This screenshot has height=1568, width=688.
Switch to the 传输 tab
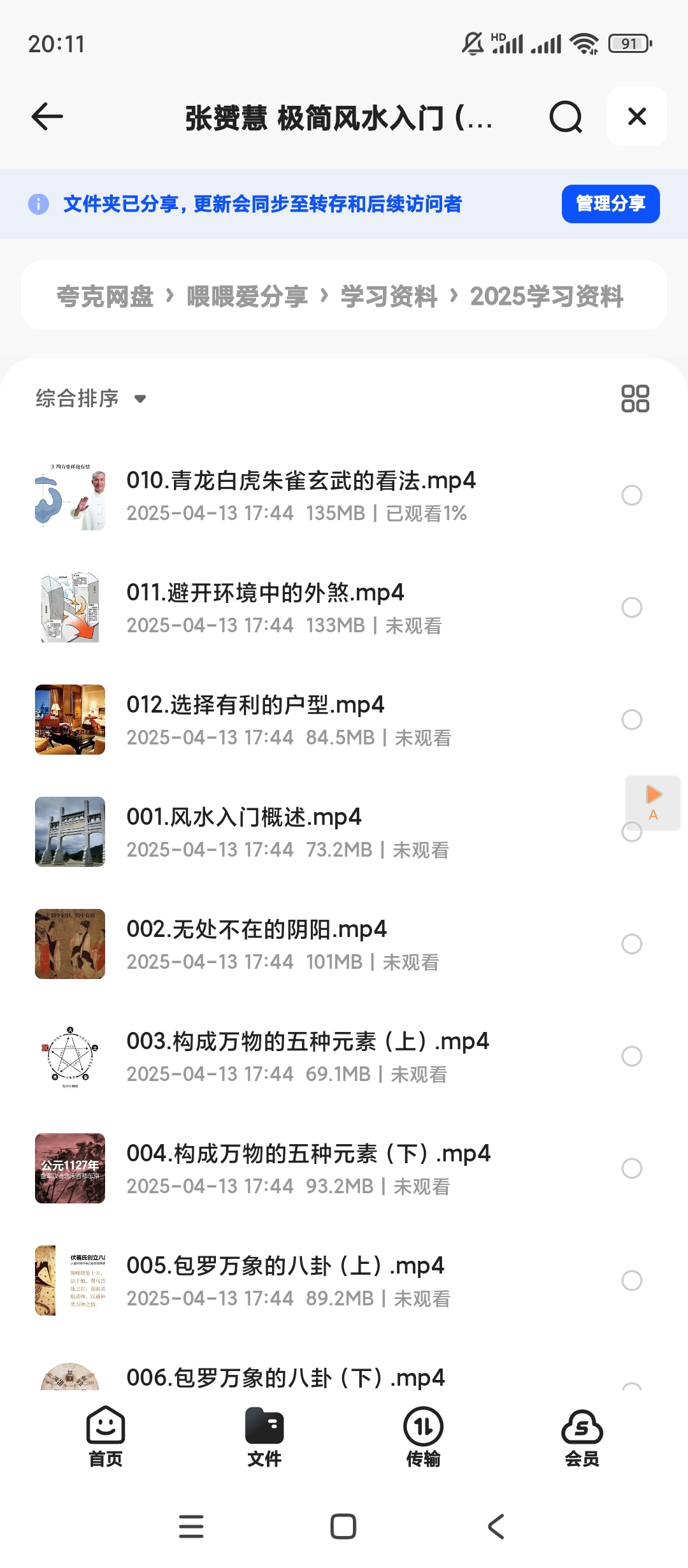(x=423, y=1437)
